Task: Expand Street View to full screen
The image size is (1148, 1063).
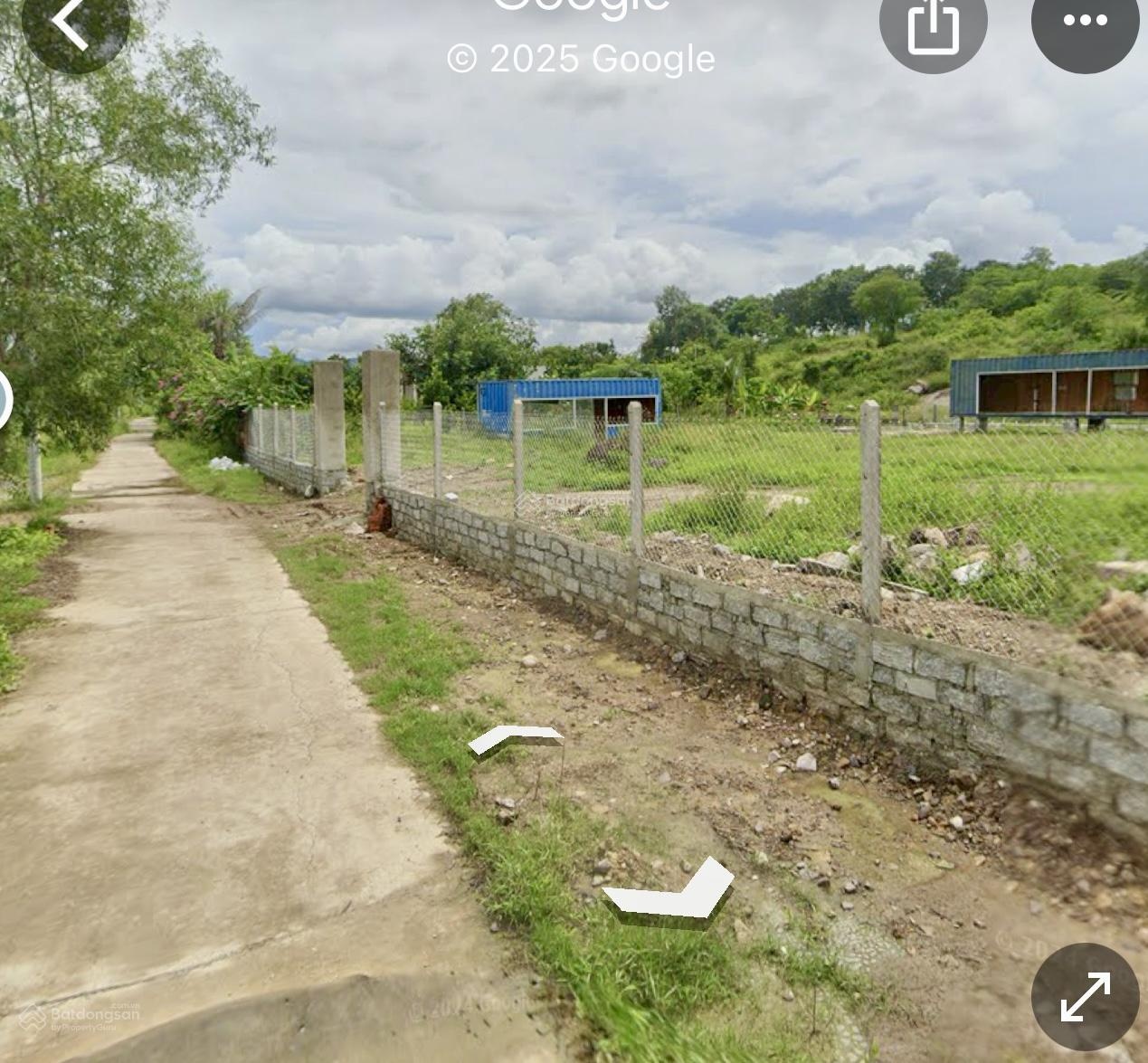Action: (x=1085, y=996)
